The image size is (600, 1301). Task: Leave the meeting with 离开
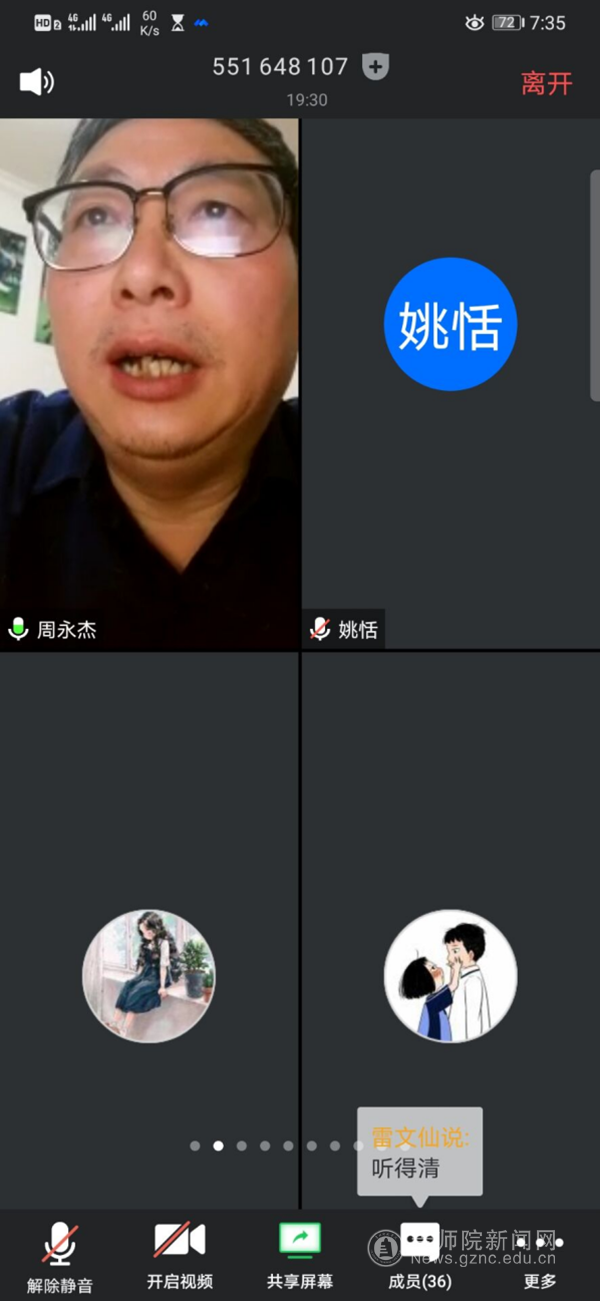(546, 83)
